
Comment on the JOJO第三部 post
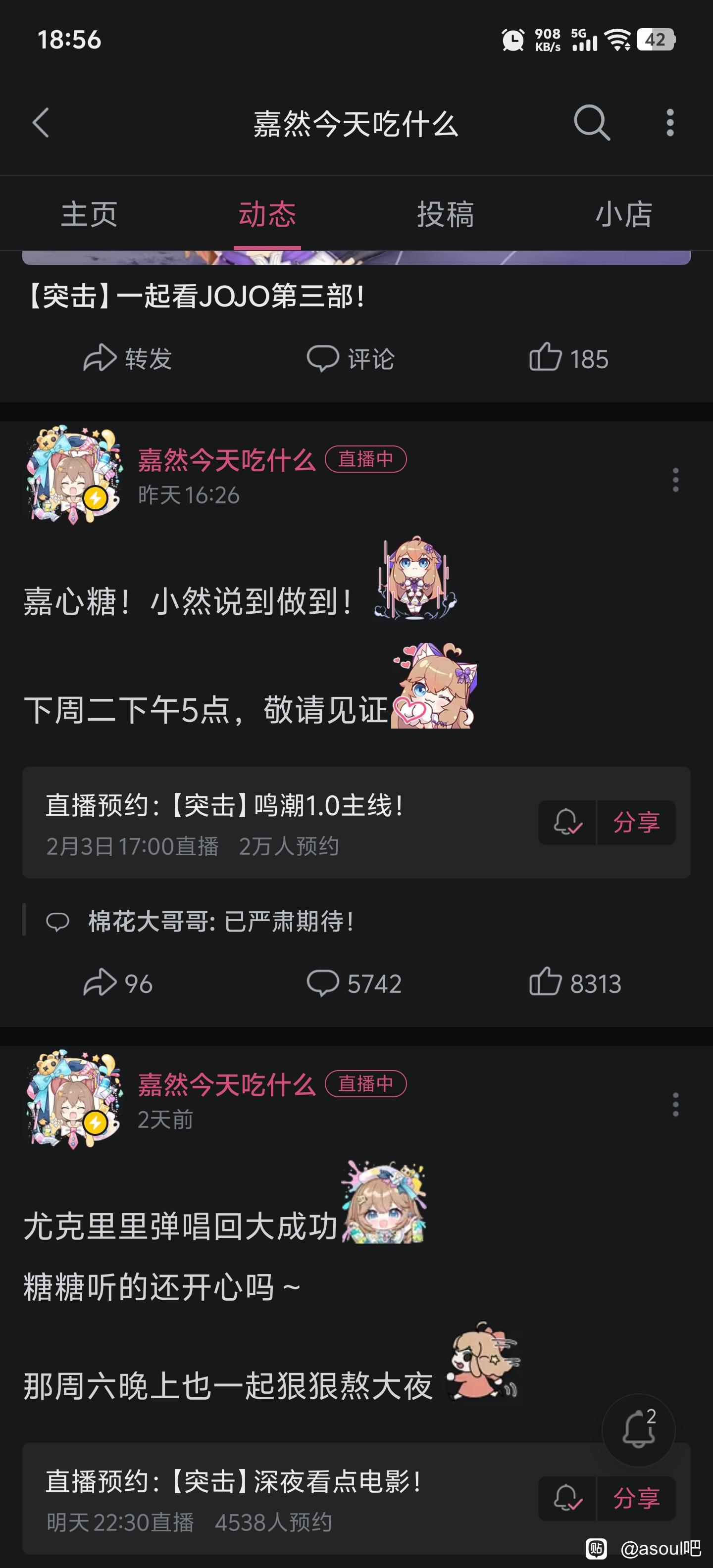351,358
